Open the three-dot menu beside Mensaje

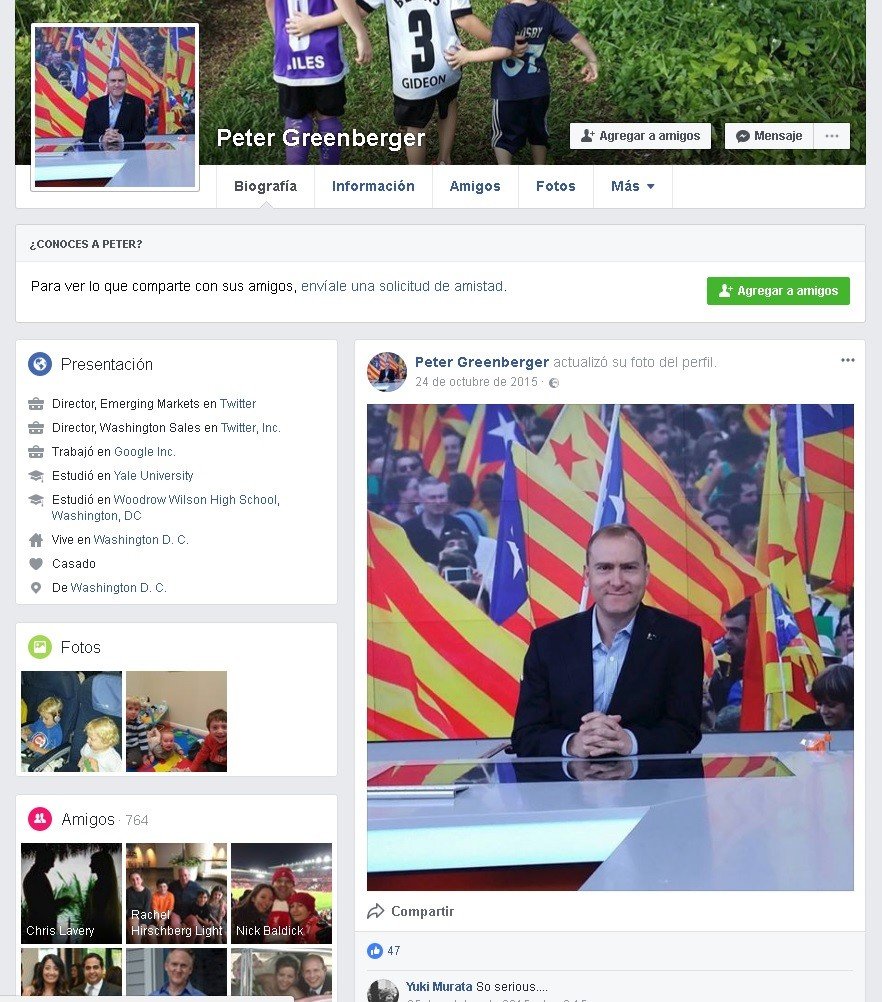point(831,136)
